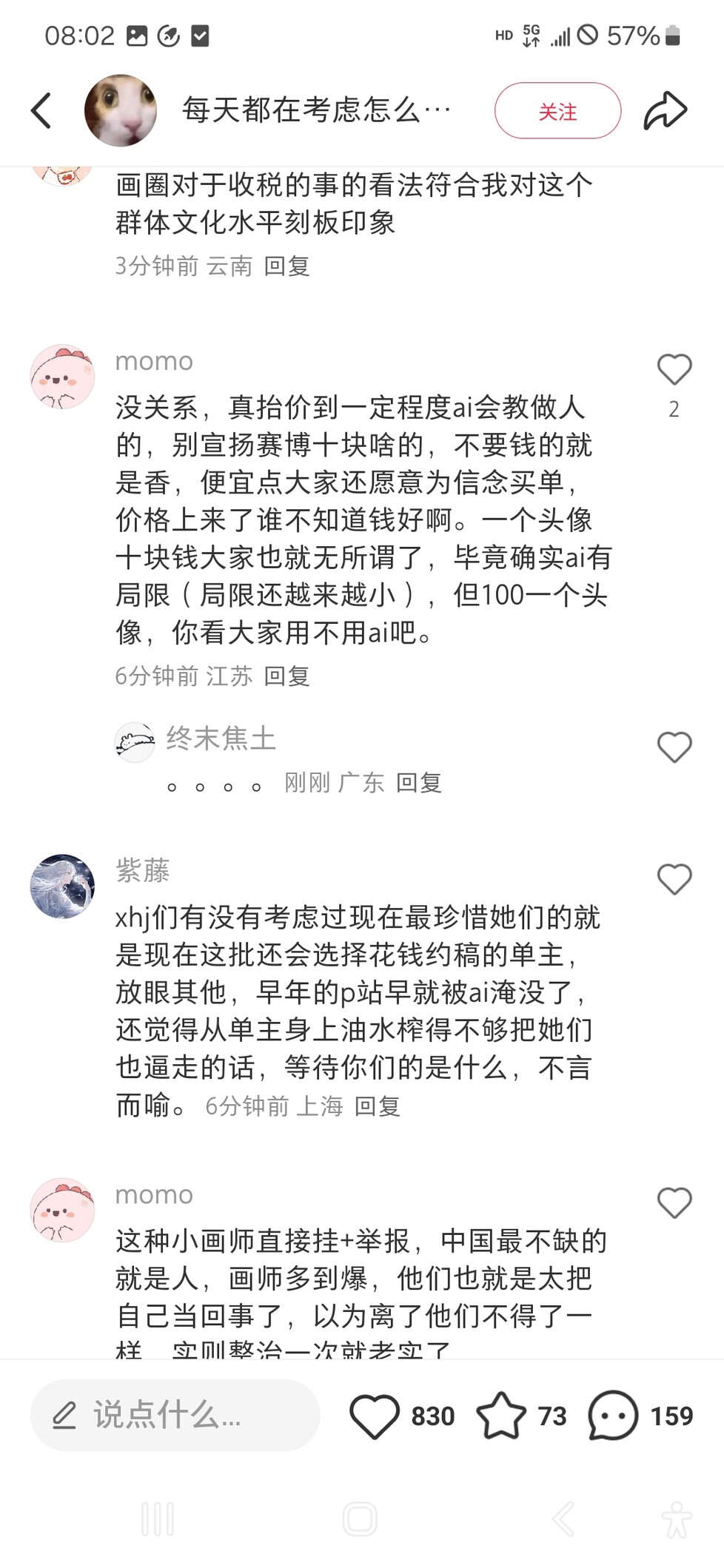Follow the author with the 关注 button
Image resolution: width=724 pixels, height=1568 pixels.
tap(557, 111)
